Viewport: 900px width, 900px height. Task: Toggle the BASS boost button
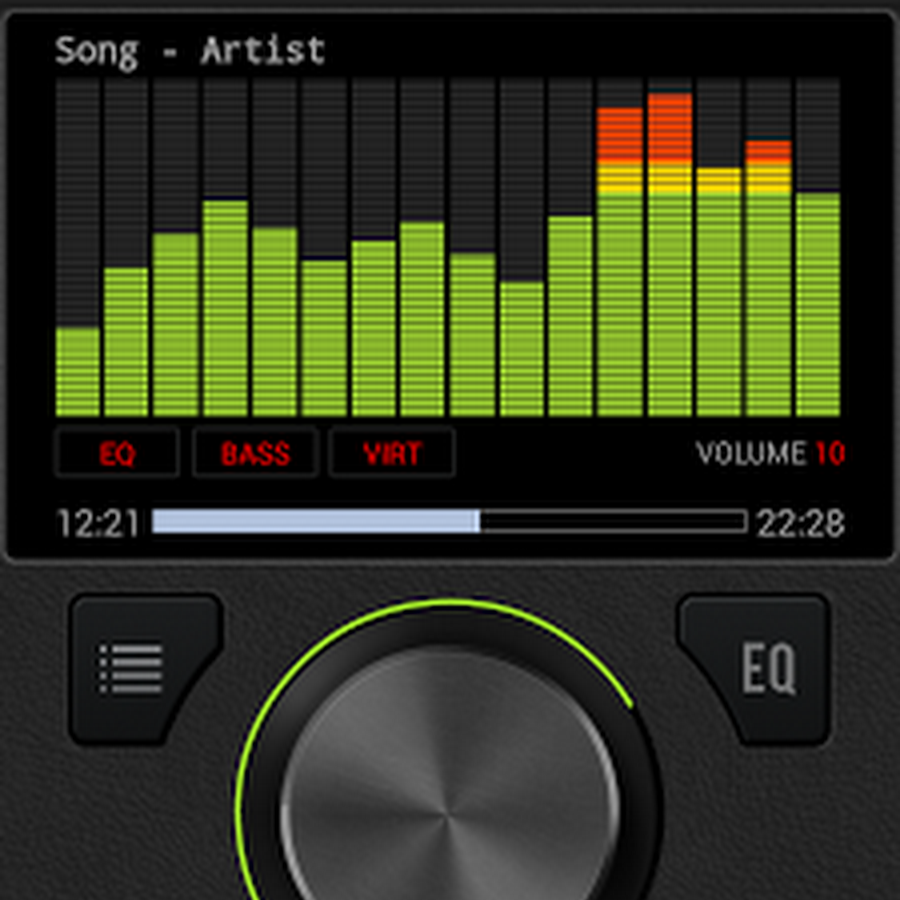click(255, 453)
